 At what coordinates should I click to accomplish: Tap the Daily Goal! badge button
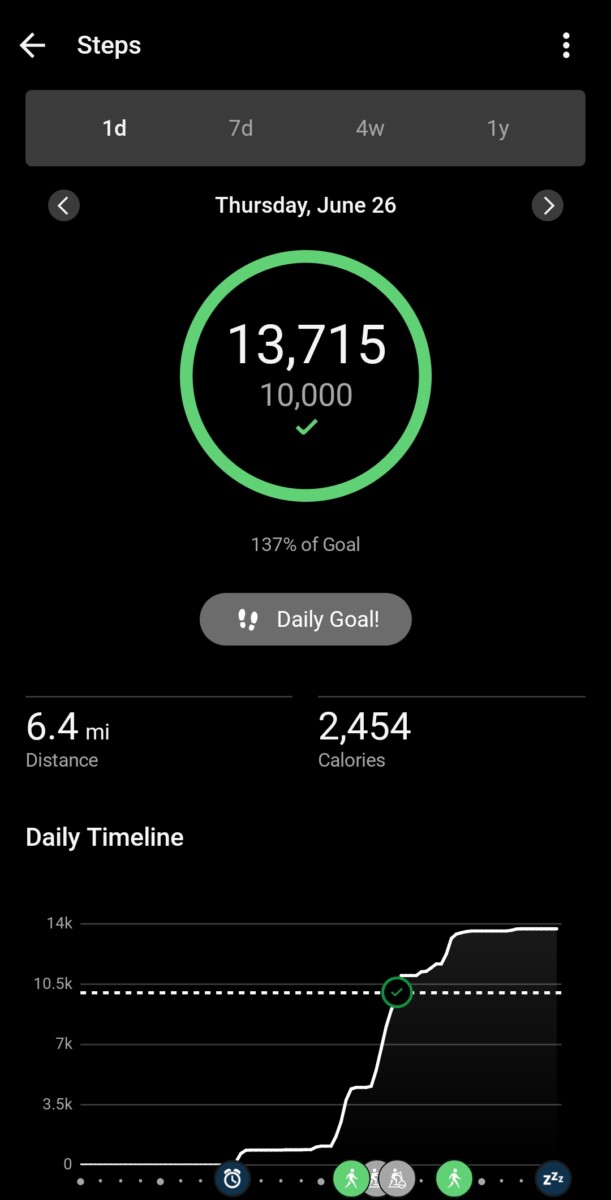(306, 619)
